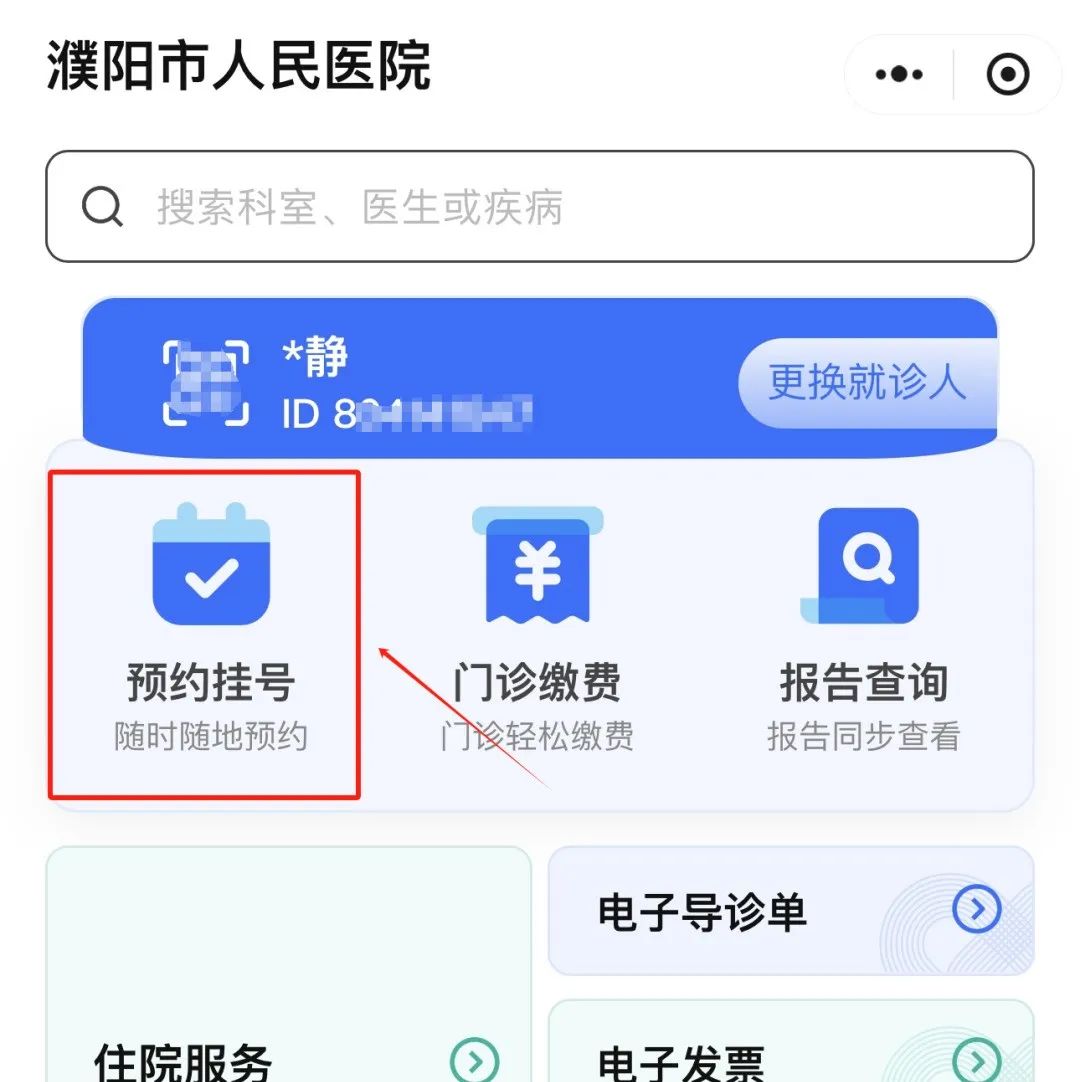Close the mini program via circle icon

(1007, 75)
